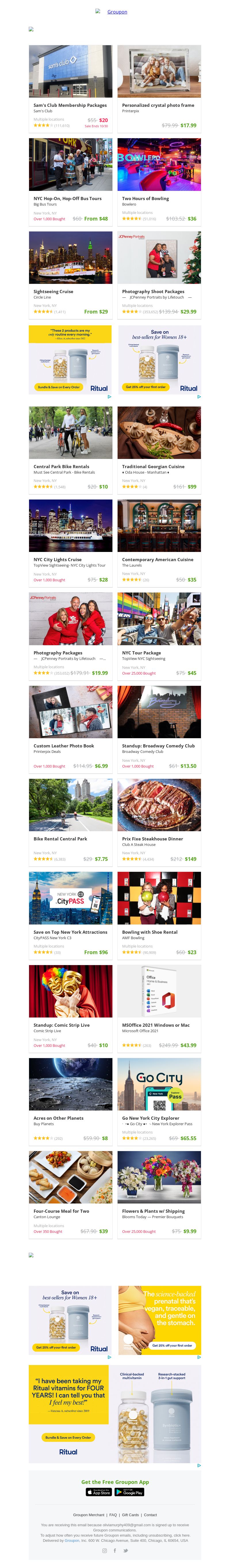Viewport: 230px width, 1568px height.
Task: Open Groupon's Twitter page icon
Action: tap(125, 1550)
